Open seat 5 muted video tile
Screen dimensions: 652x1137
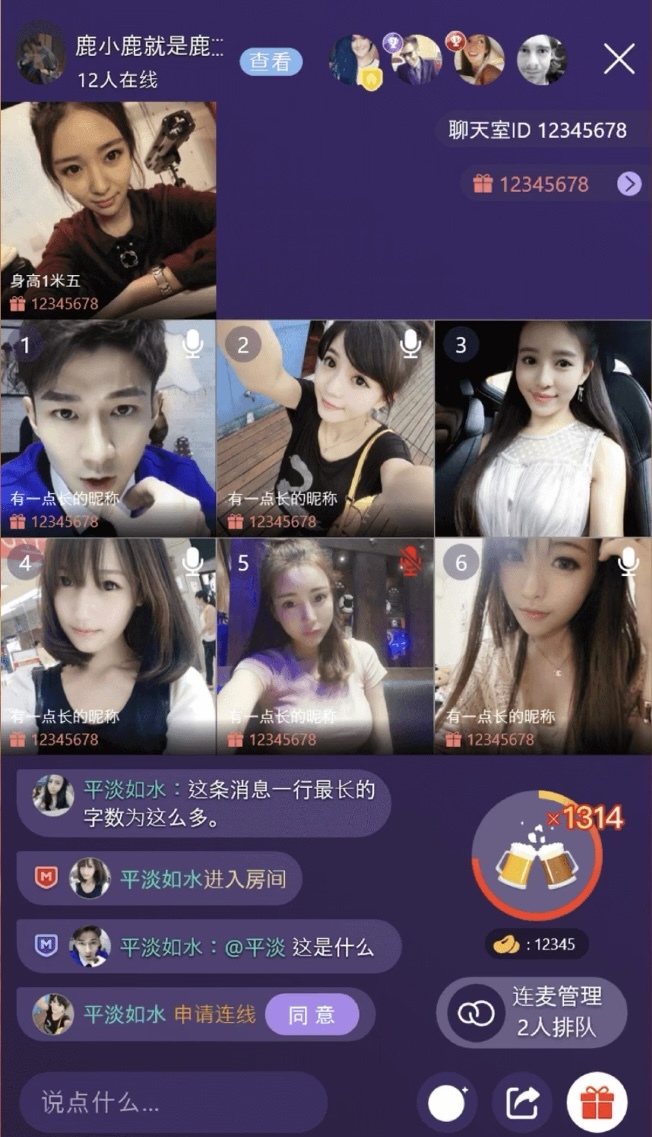tap(325, 646)
